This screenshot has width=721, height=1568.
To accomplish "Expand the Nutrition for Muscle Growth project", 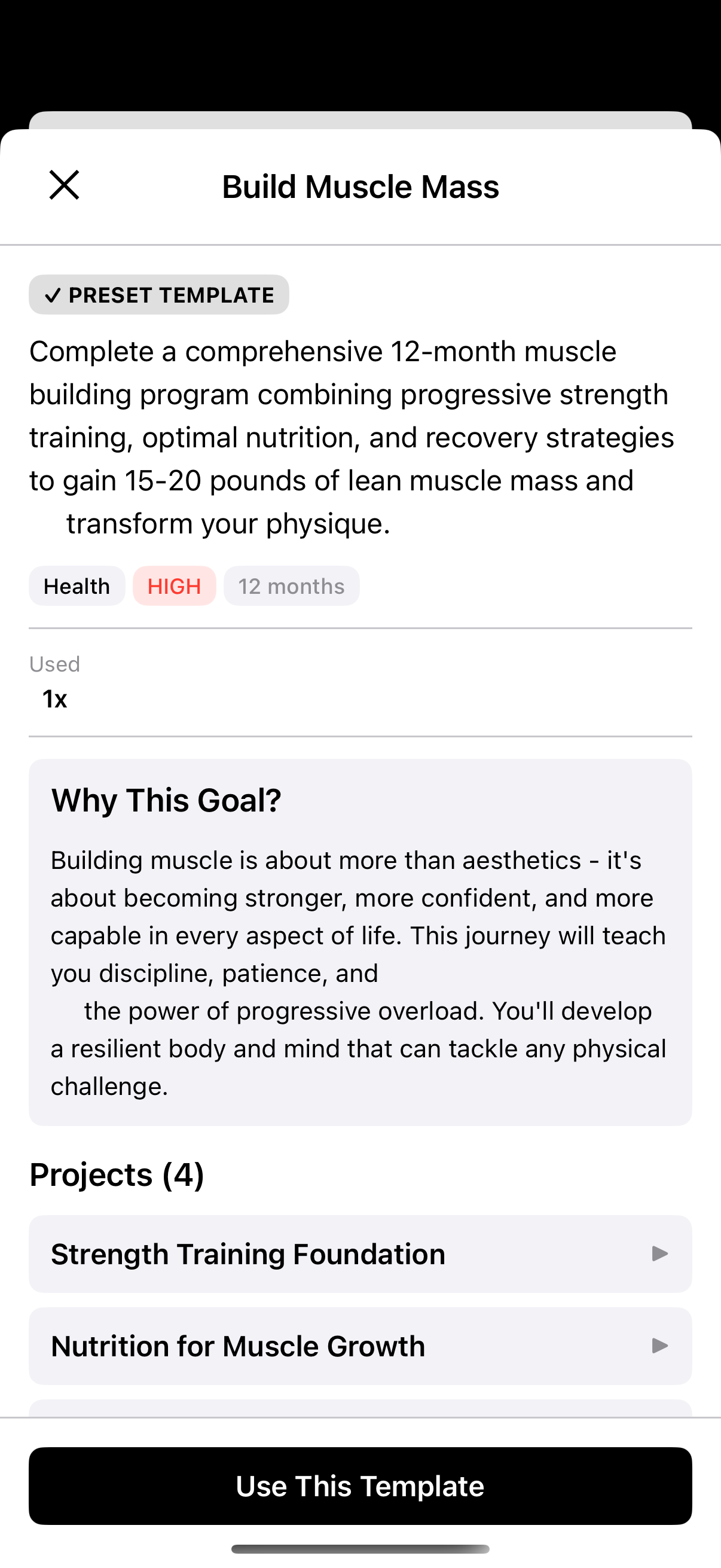I will pyautogui.click(x=360, y=1345).
